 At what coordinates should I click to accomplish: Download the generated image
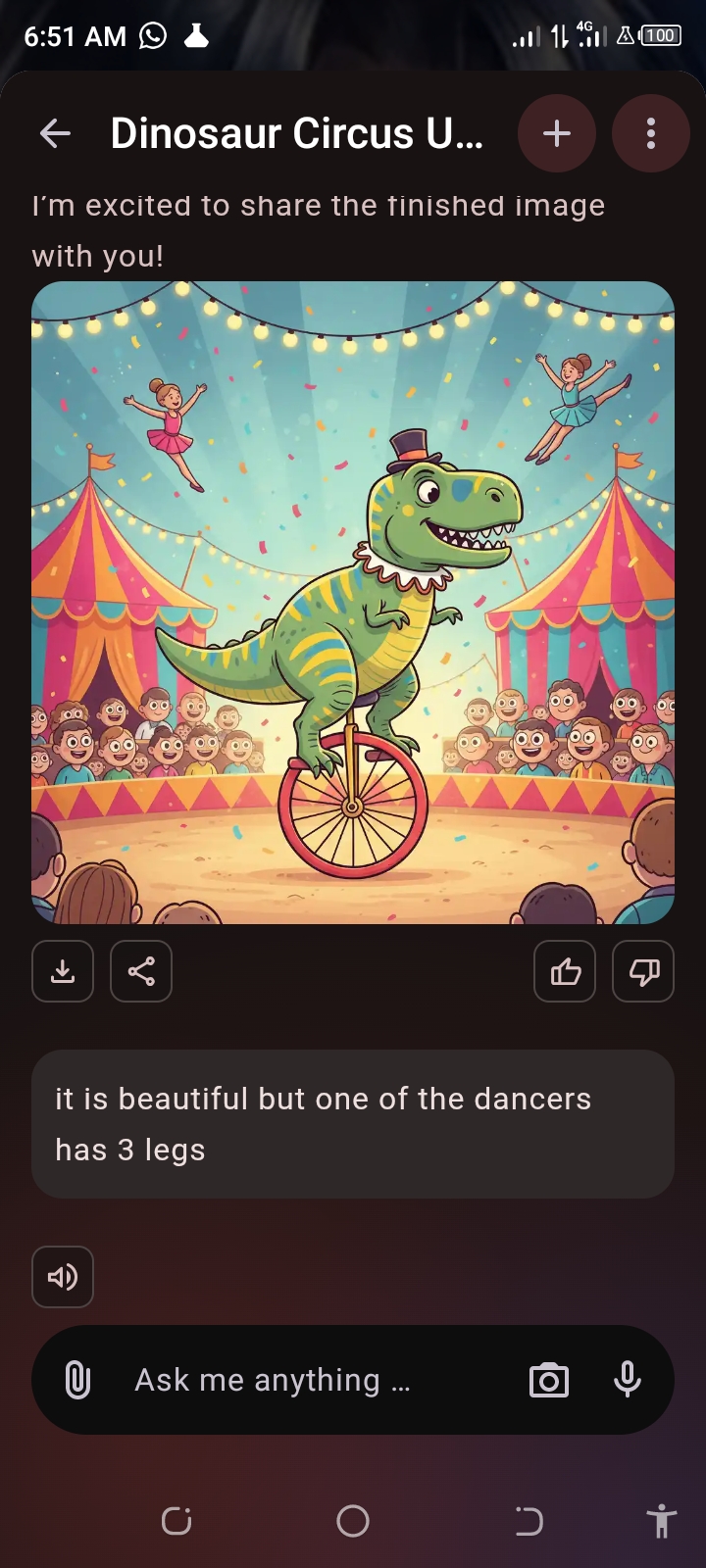pyautogui.click(x=63, y=971)
